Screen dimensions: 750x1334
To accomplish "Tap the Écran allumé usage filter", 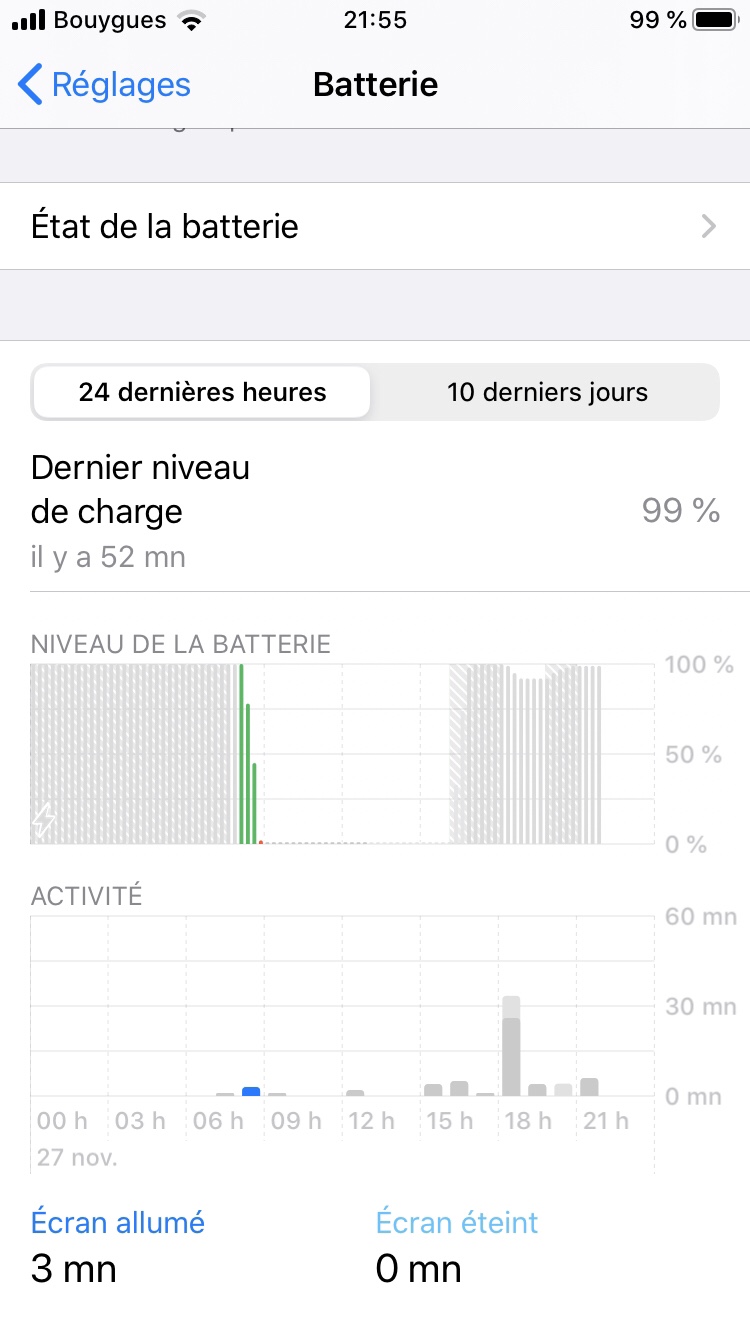I will coord(118,1222).
